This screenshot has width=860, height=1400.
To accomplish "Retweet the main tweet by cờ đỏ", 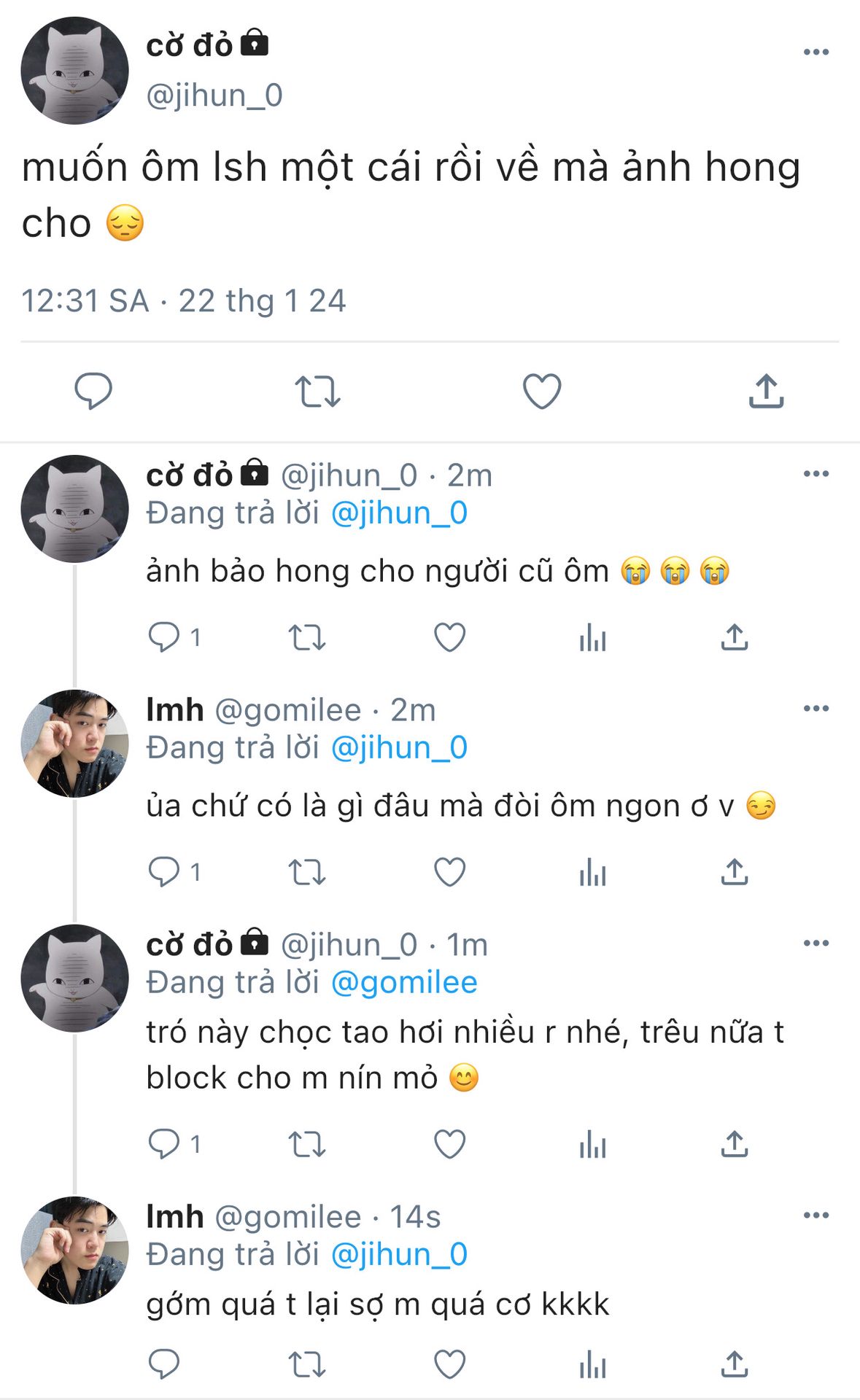I will tap(317, 391).
